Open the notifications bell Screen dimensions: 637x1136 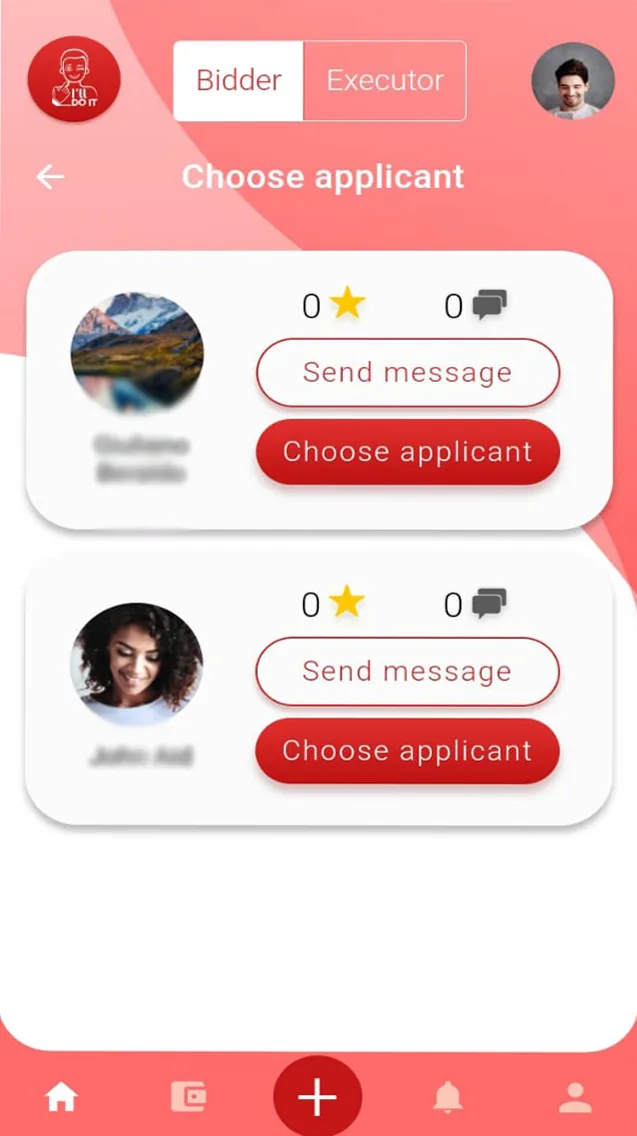click(448, 1097)
